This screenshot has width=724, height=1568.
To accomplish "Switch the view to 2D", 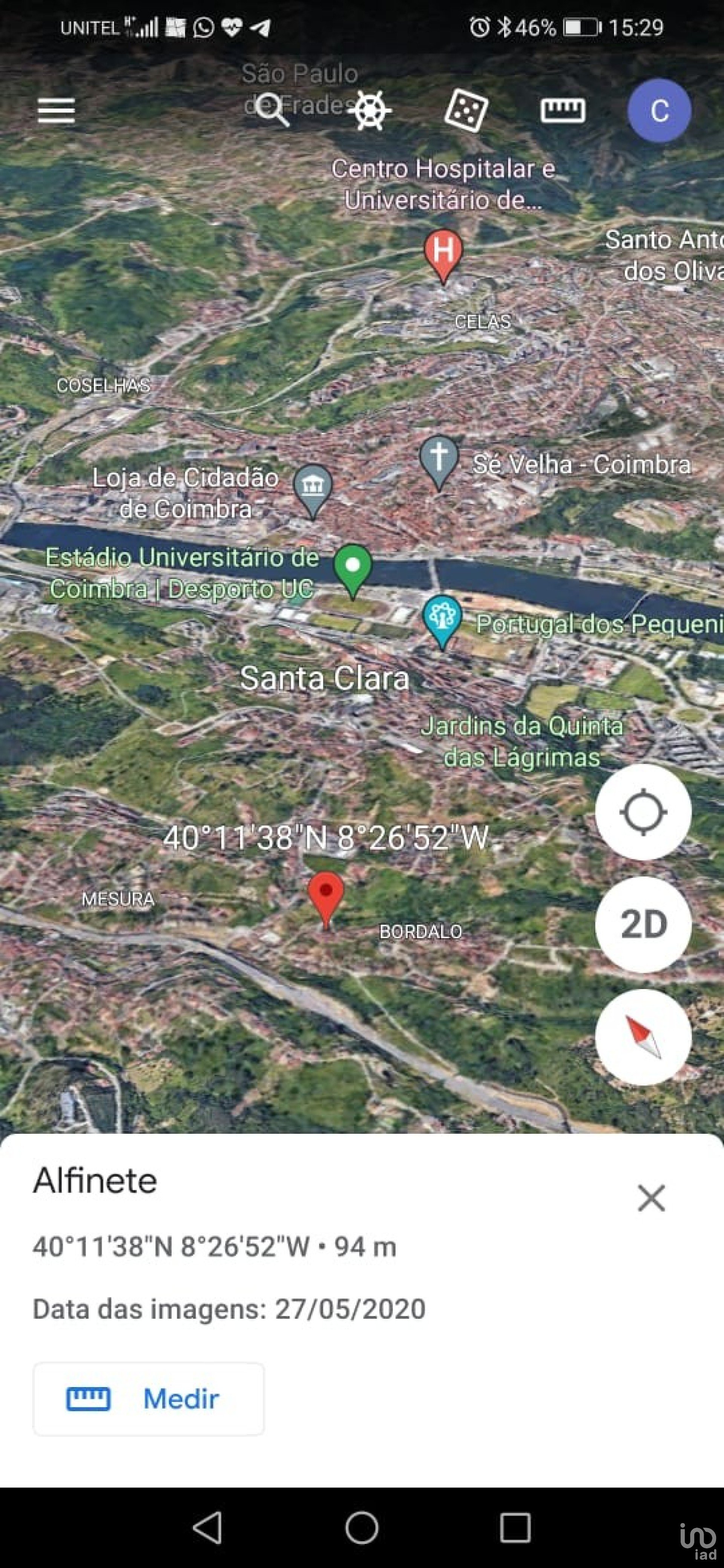I will pos(643,924).
